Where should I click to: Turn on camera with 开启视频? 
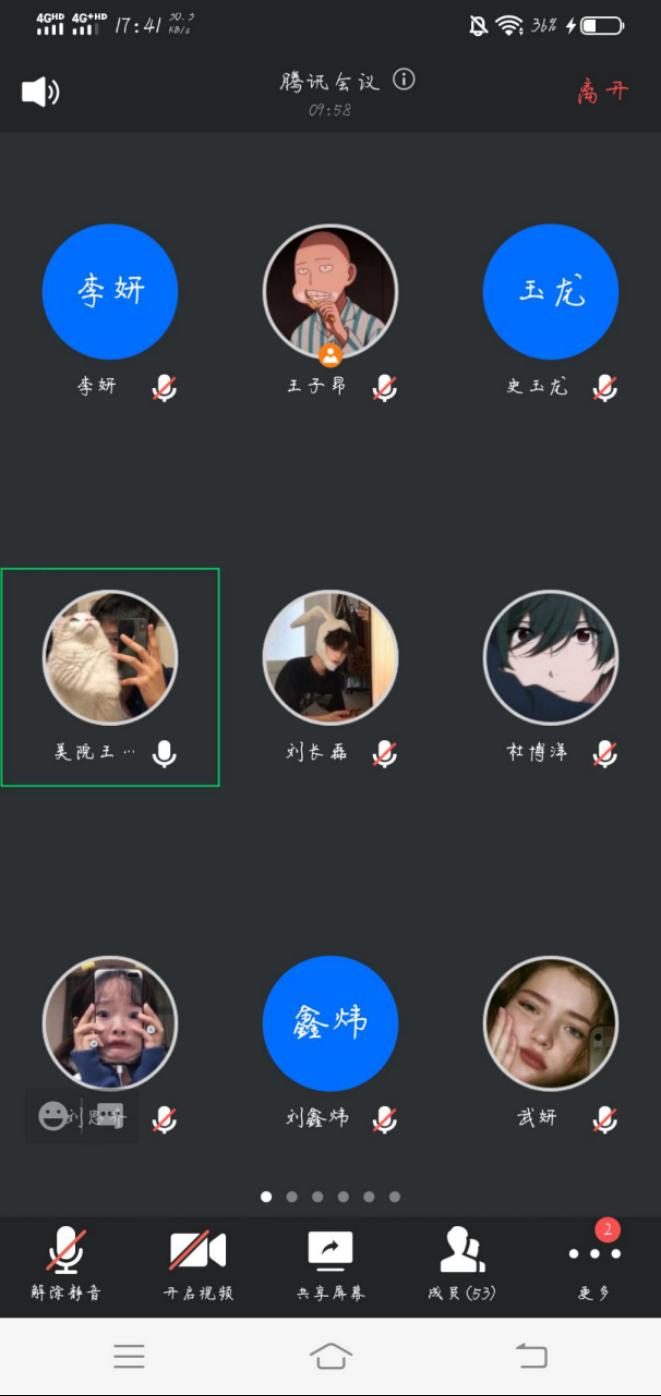(x=198, y=1262)
